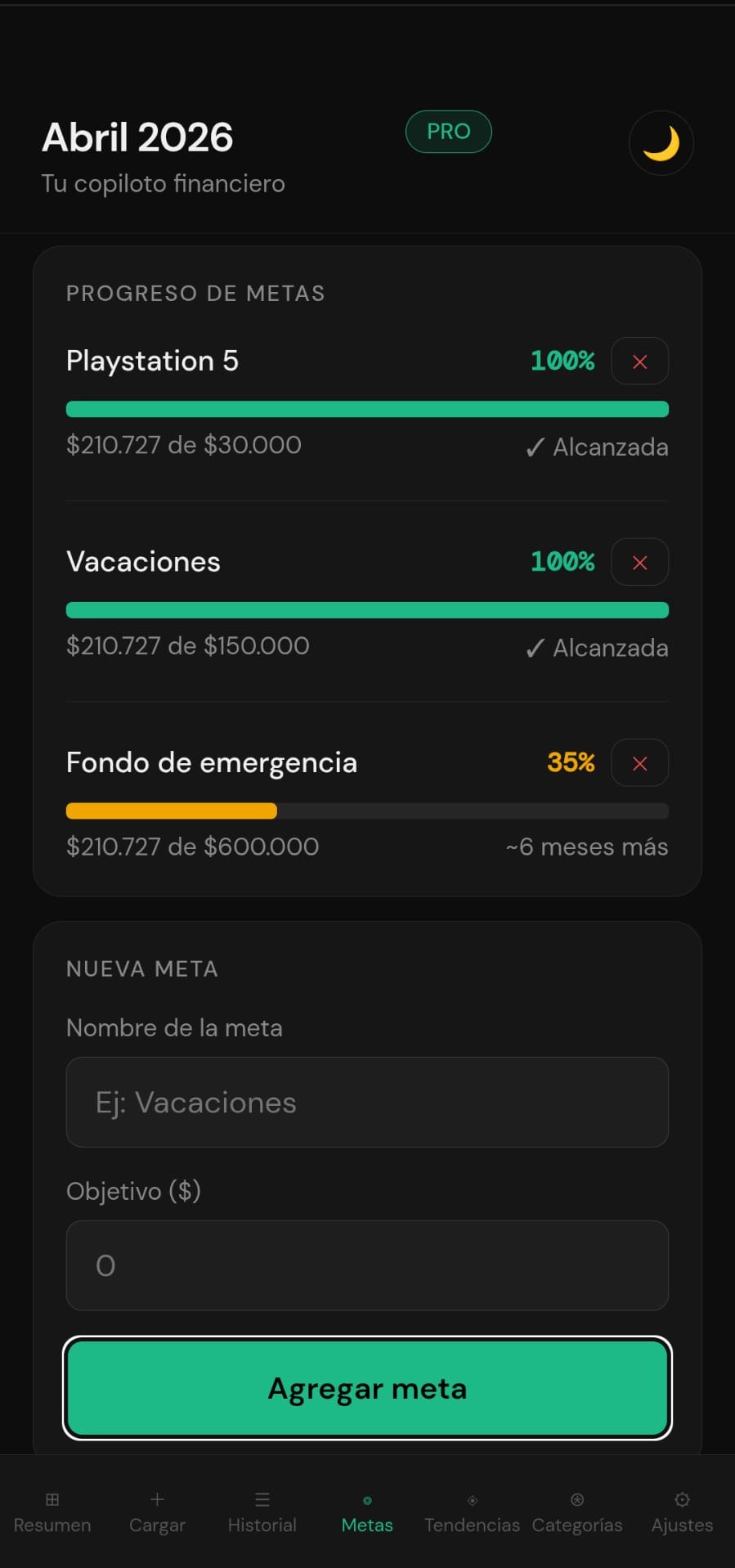This screenshot has width=735, height=1568.
Task: Dismiss the Fondo de emergencia goal
Action: pyautogui.click(x=639, y=762)
